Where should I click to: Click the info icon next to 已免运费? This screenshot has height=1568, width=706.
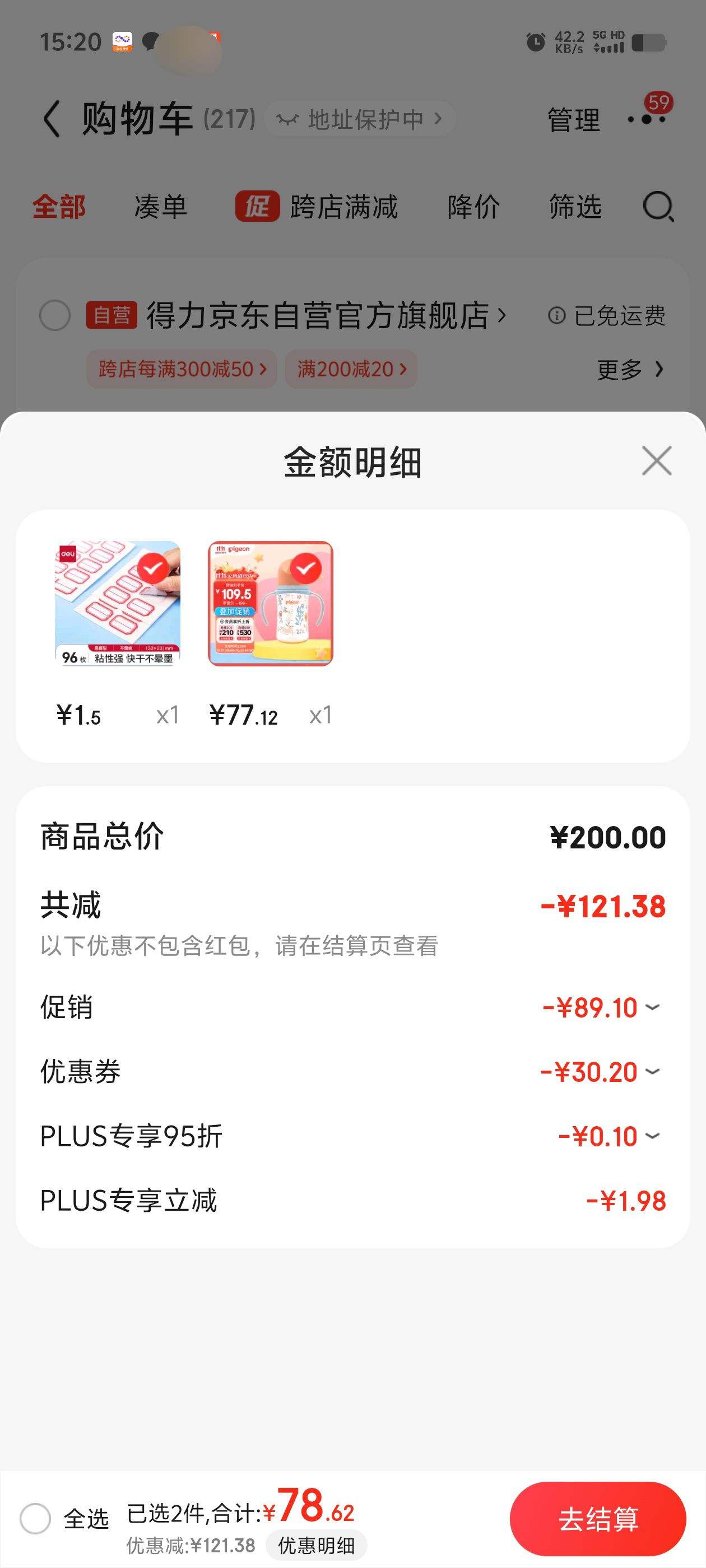pos(558,315)
